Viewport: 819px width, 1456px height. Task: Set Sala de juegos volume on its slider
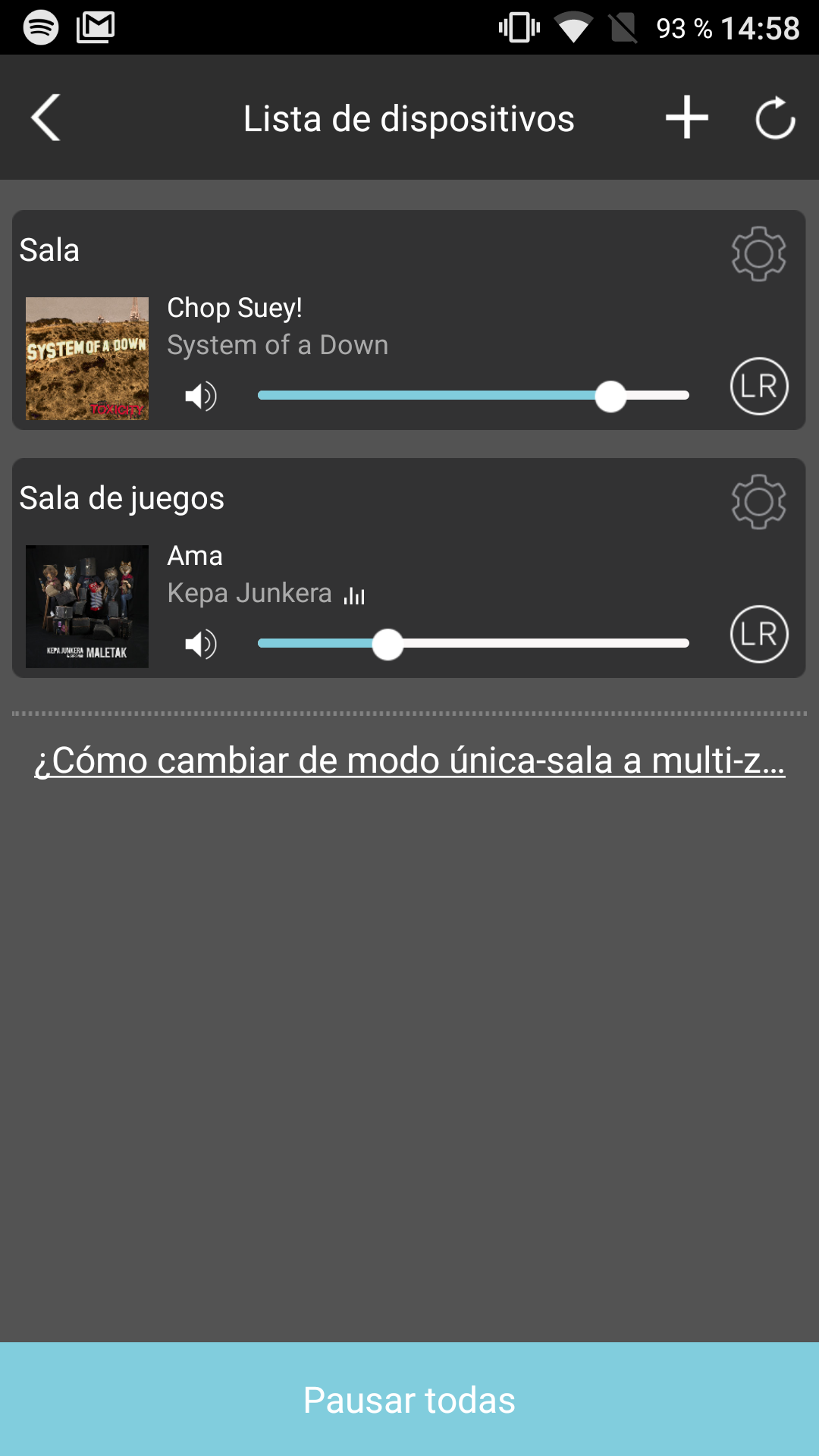[473, 644]
